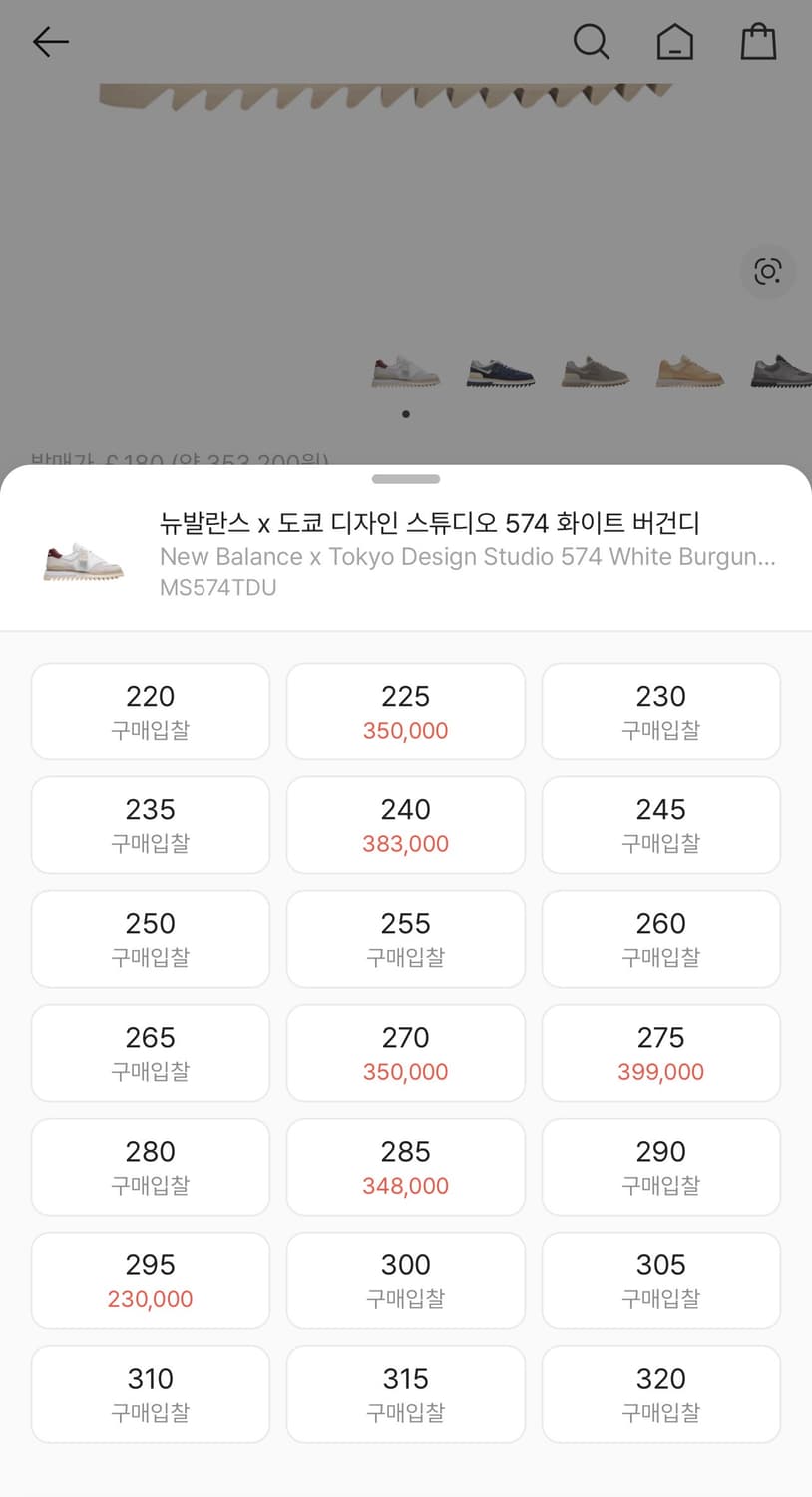Open search with the magnifier icon
The height and width of the screenshot is (1497, 812).
592,42
